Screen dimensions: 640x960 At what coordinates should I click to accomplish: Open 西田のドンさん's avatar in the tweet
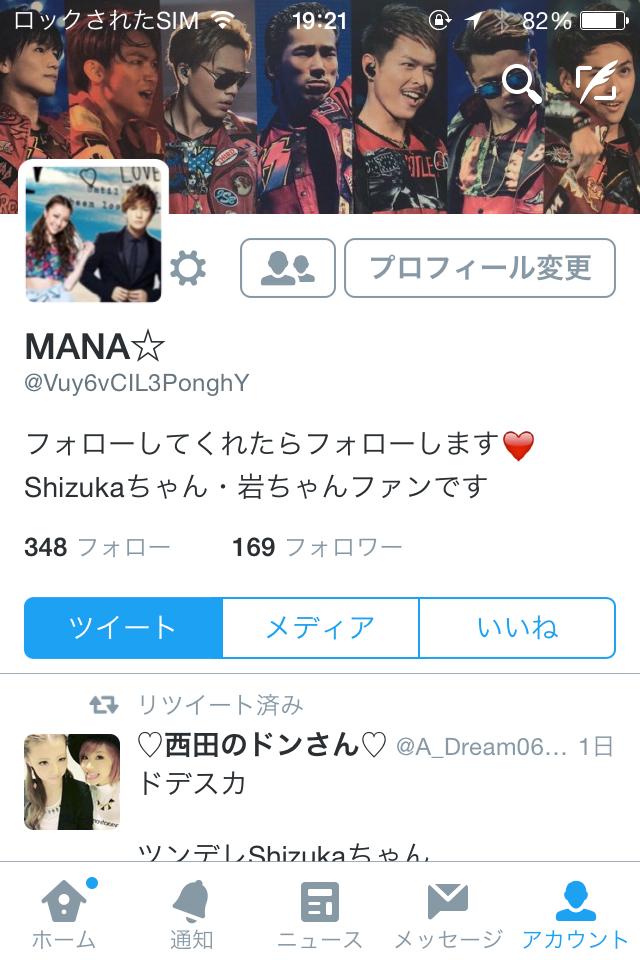pyautogui.click(x=72, y=781)
